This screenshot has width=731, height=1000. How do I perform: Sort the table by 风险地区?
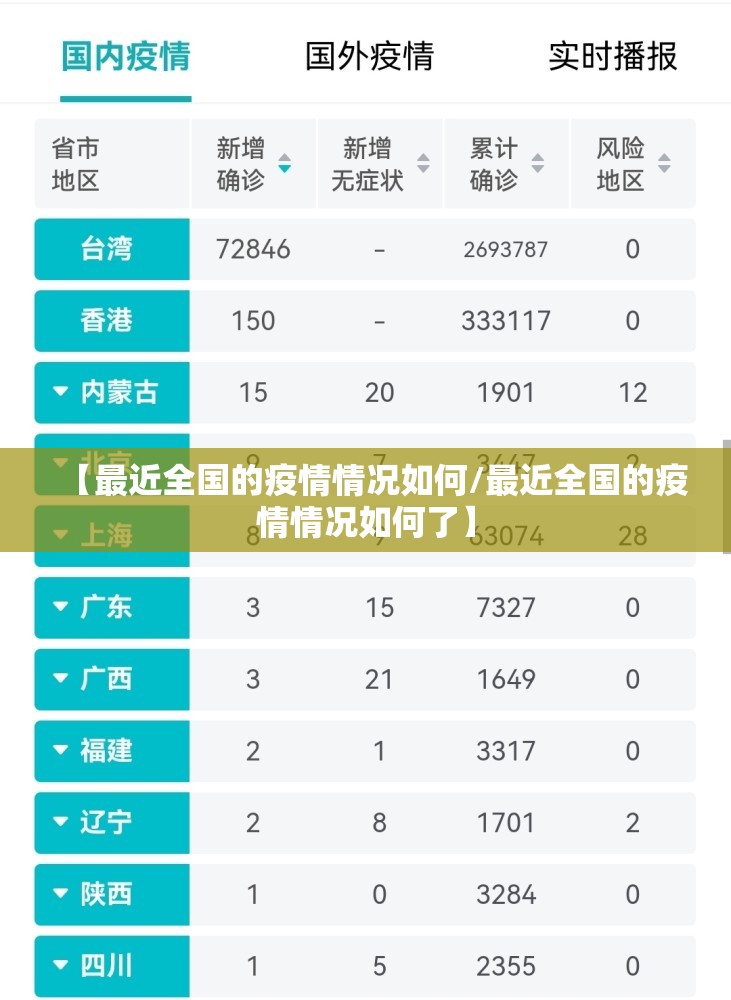click(664, 164)
